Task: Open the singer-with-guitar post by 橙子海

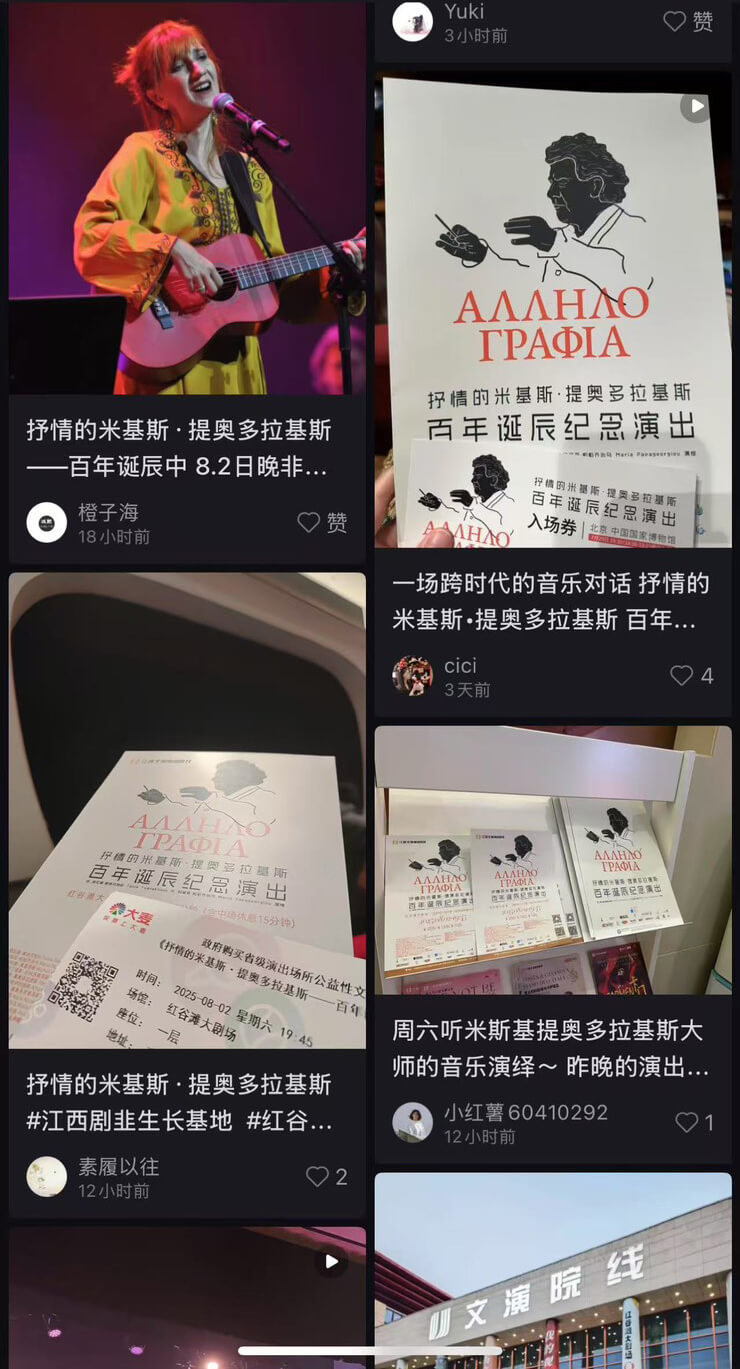Action: point(187,198)
